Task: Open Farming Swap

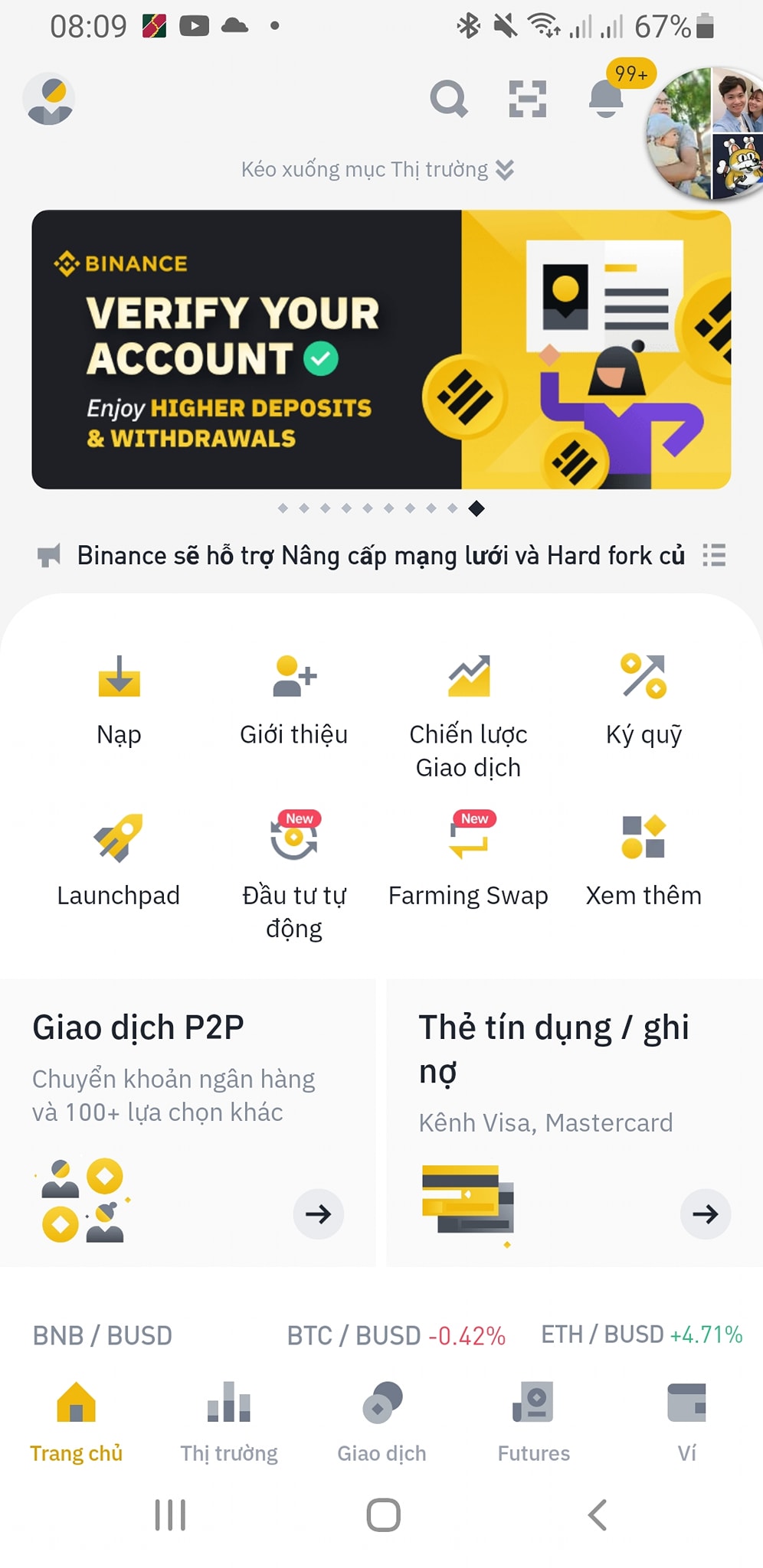Action: pos(468,858)
